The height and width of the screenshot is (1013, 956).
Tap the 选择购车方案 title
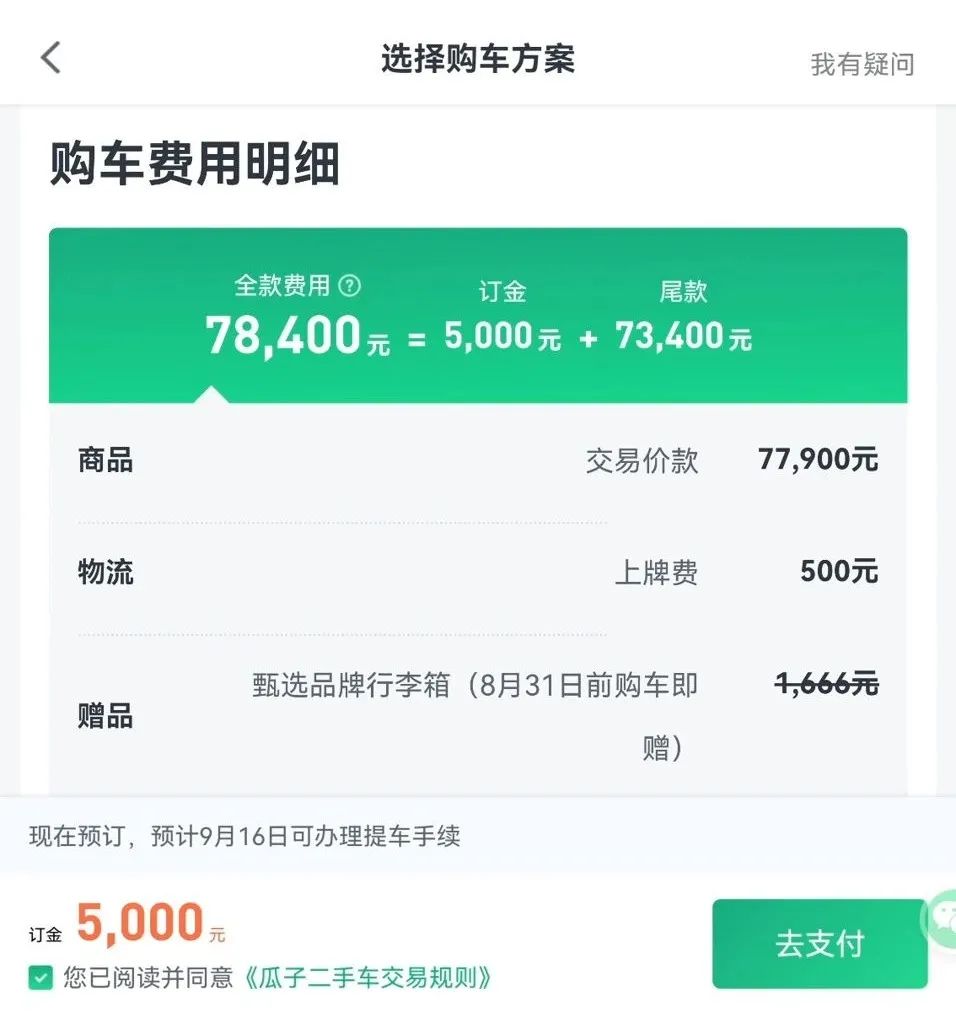[478, 60]
